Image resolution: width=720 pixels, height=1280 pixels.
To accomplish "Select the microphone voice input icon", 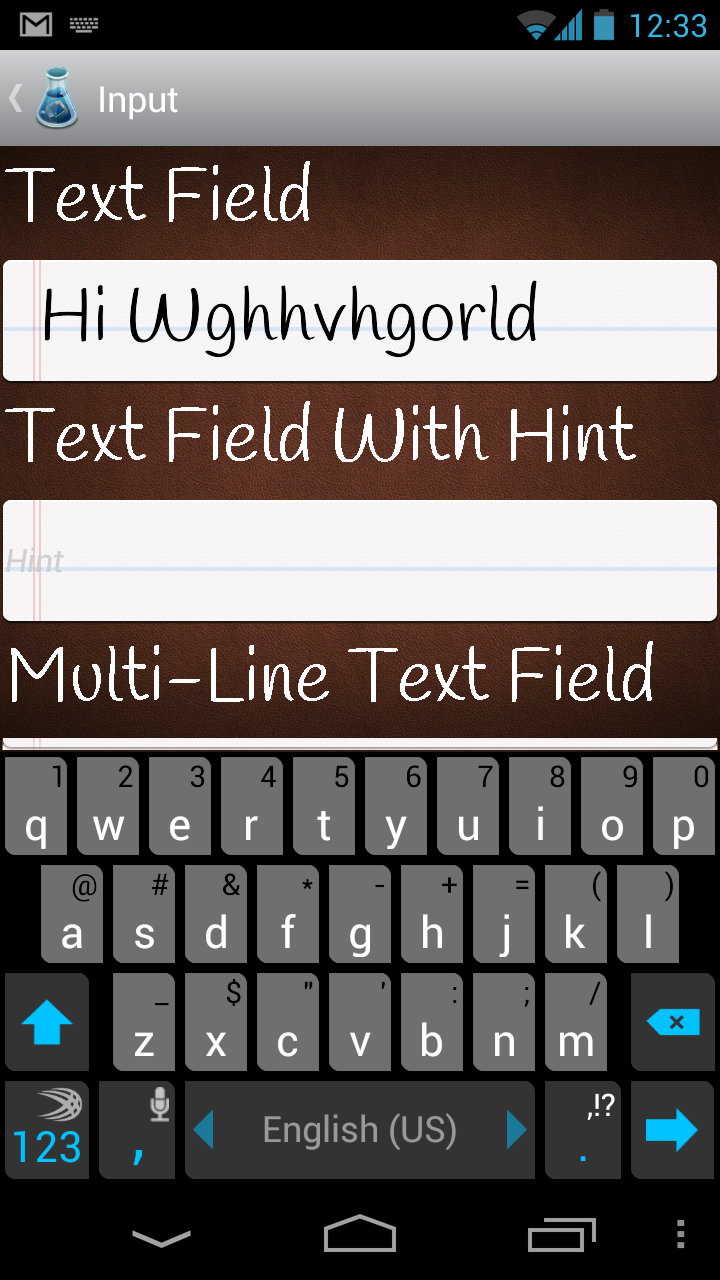I will (x=160, y=1106).
